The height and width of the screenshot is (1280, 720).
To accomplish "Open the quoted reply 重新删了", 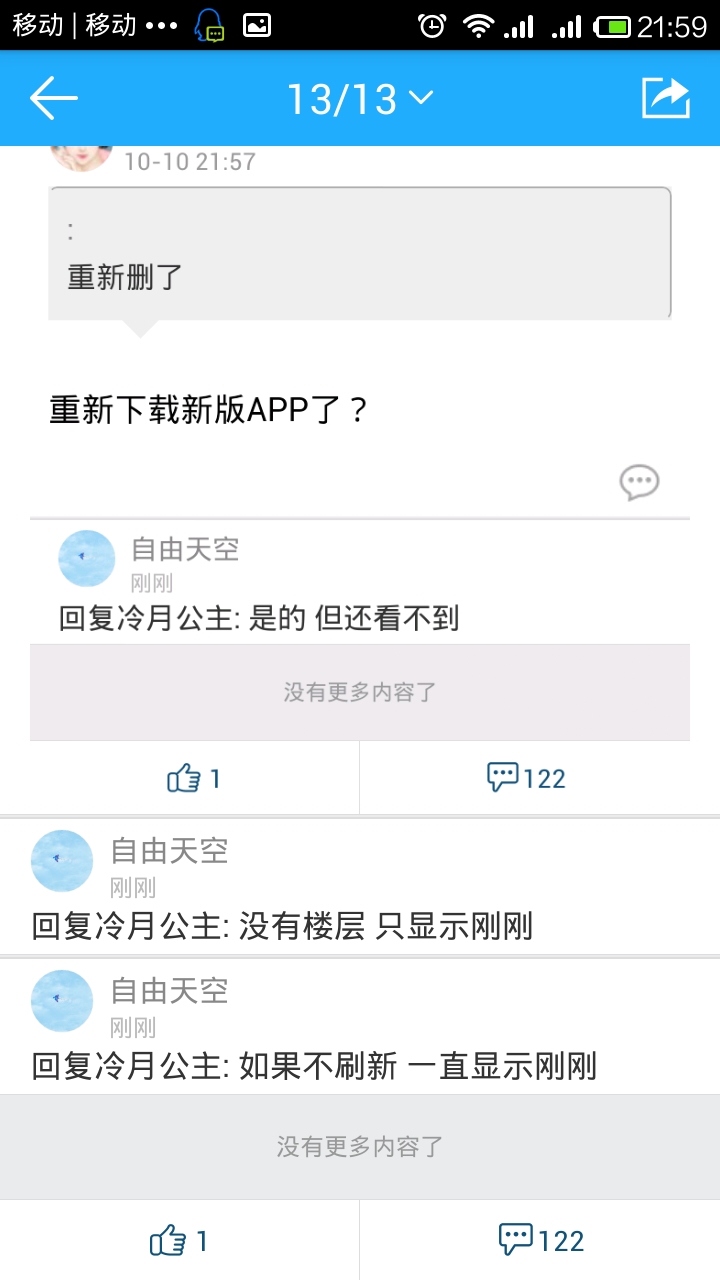I will point(360,254).
